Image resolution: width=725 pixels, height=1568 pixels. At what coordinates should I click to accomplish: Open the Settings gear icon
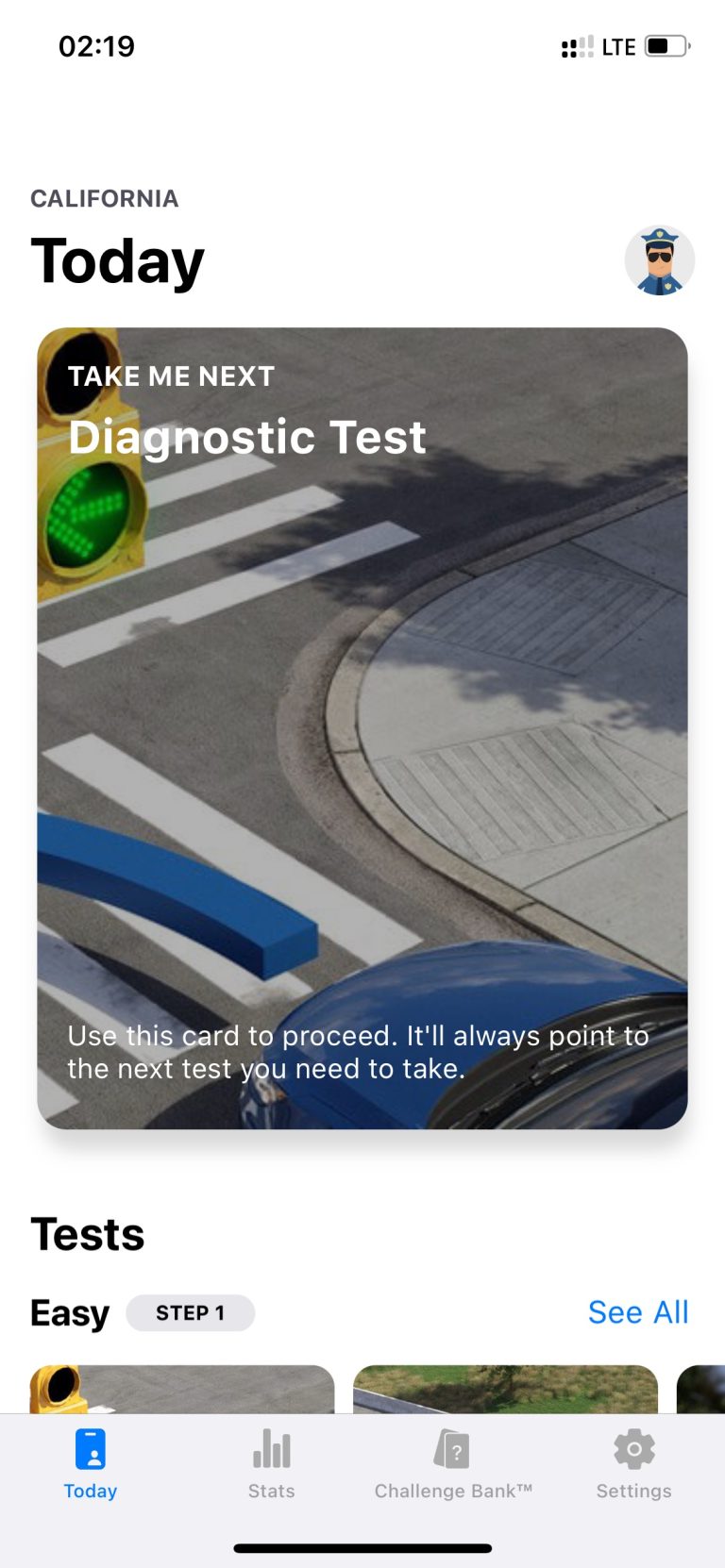(x=632, y=1448)
